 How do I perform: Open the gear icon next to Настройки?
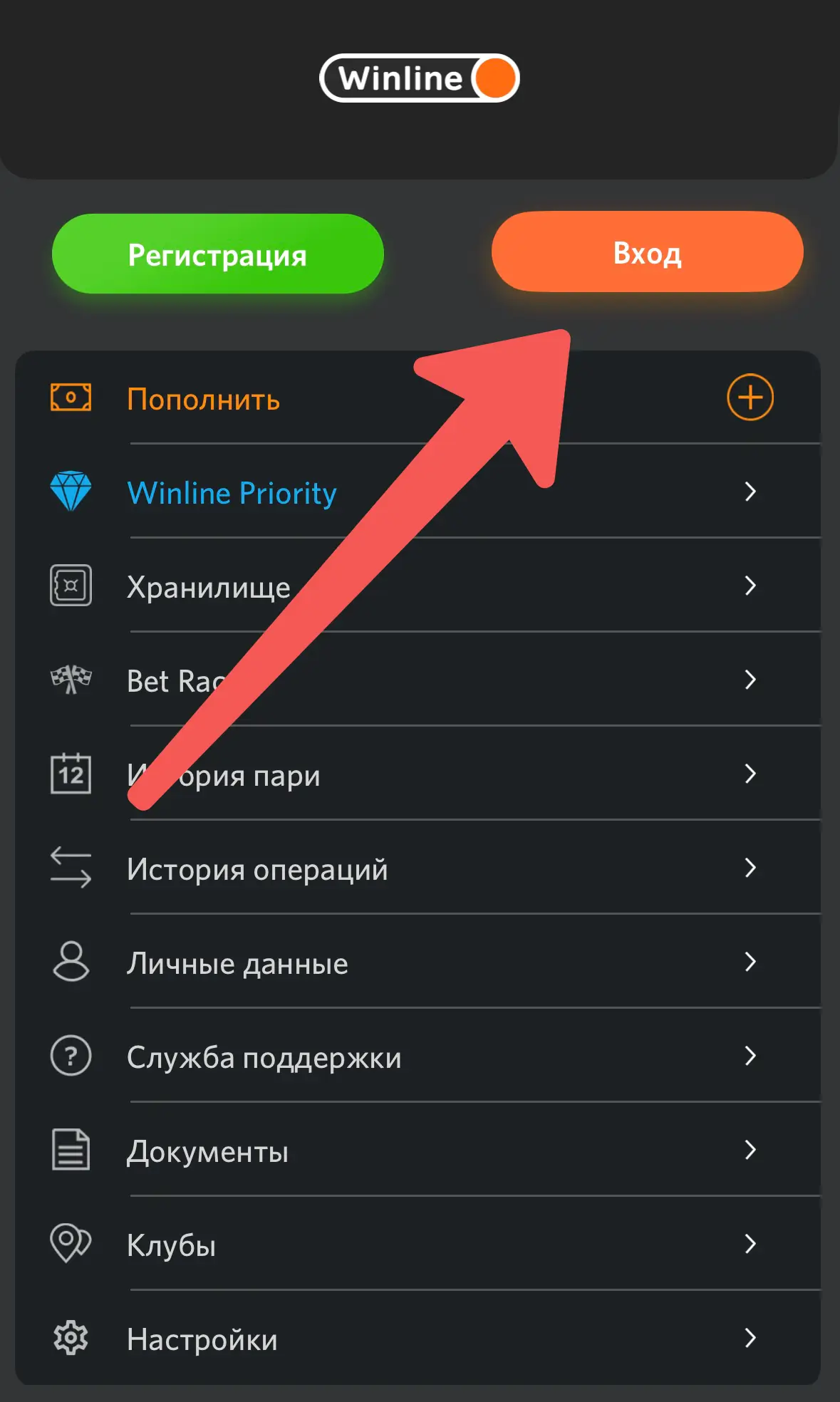70,1338
